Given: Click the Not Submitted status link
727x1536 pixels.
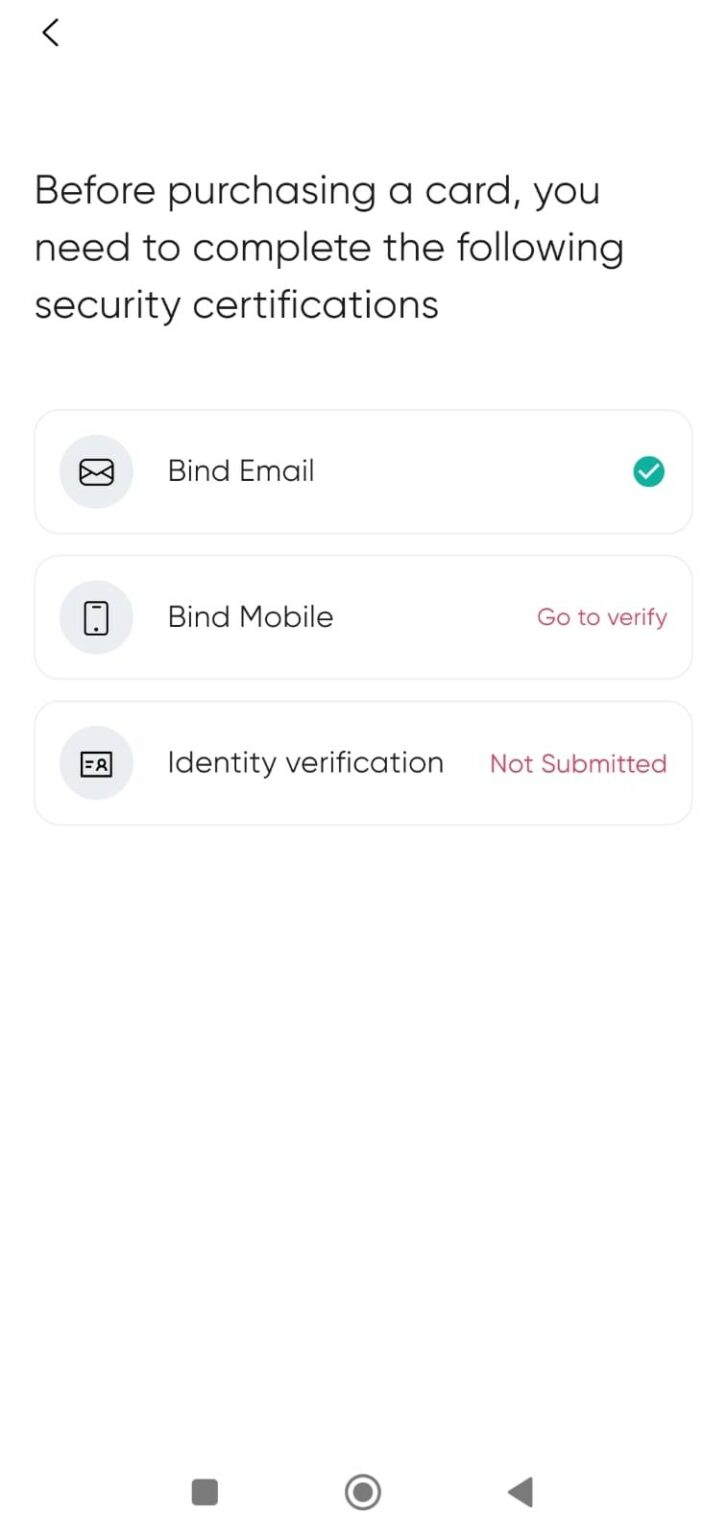Looking at the screenshot, I should 578,763.
